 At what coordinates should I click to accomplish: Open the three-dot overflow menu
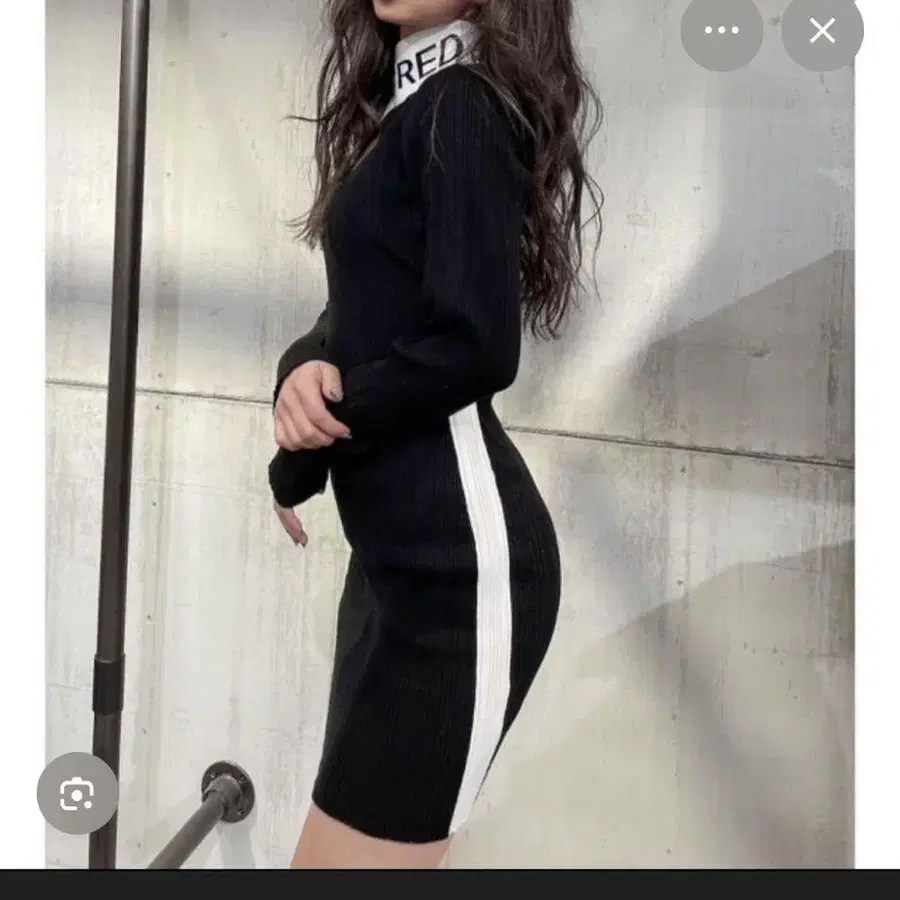pos(721,31)
